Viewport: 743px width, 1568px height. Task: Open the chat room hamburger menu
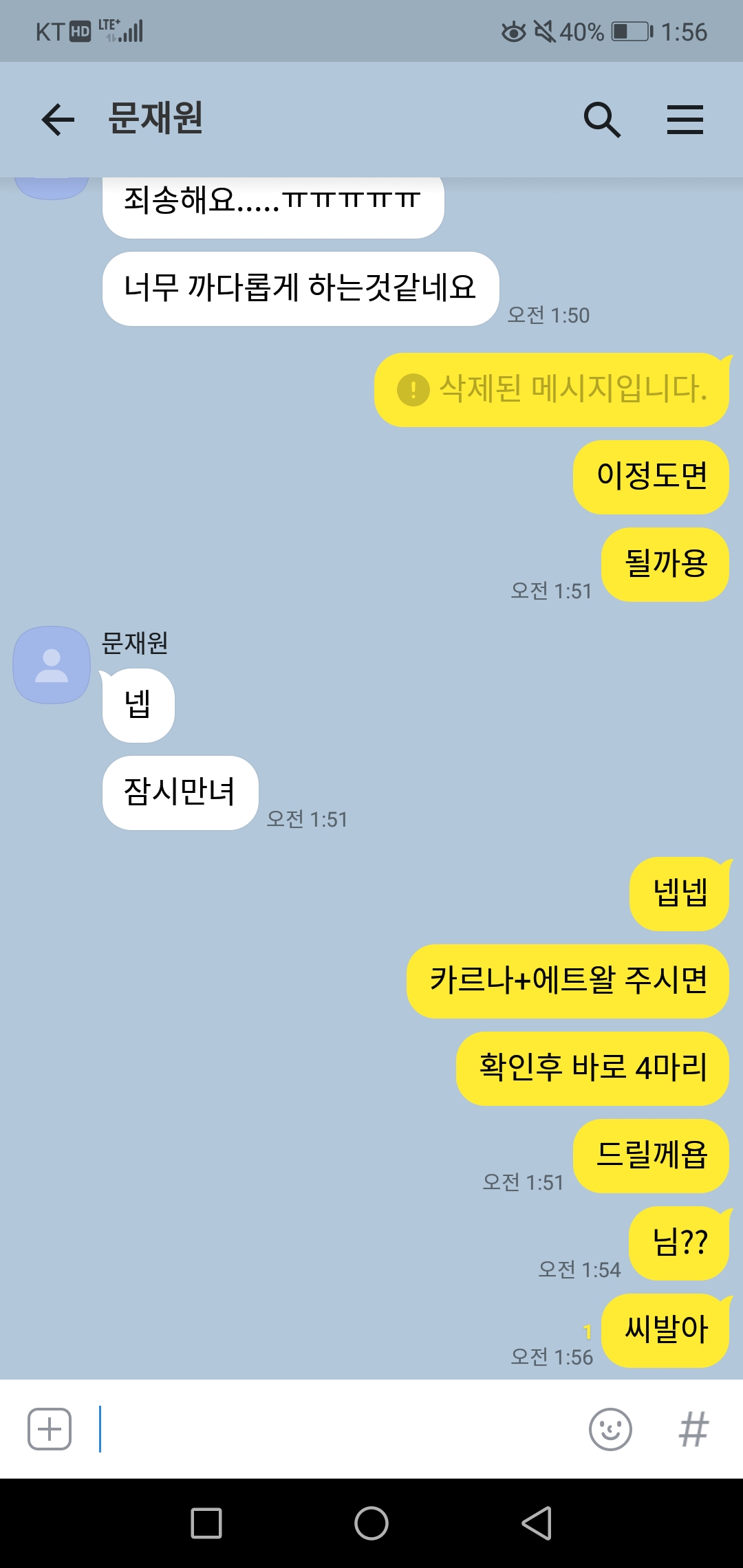point(685,120)
